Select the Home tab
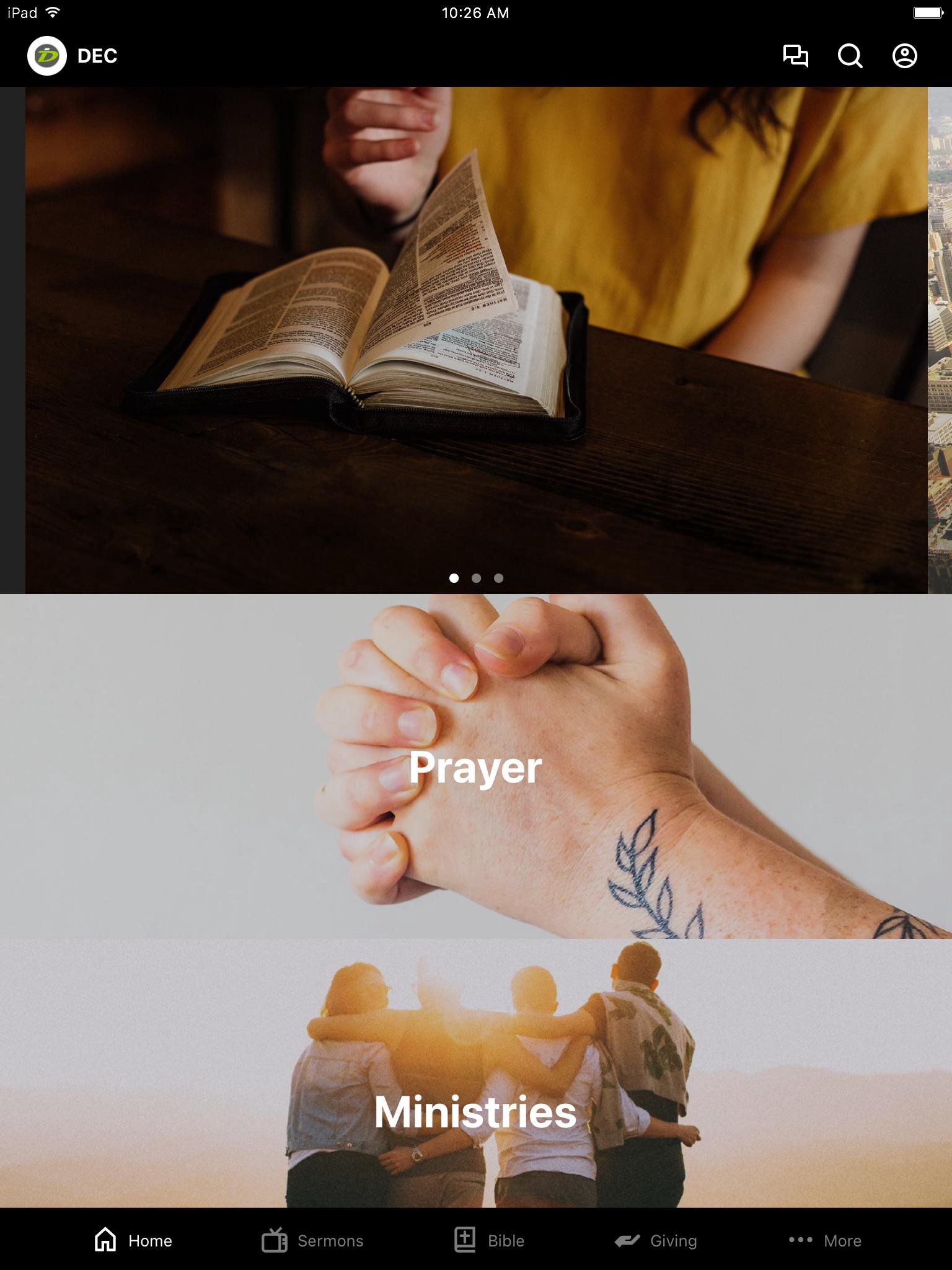This screenshot has width=952, height=1270. [x=133, y=1240]
